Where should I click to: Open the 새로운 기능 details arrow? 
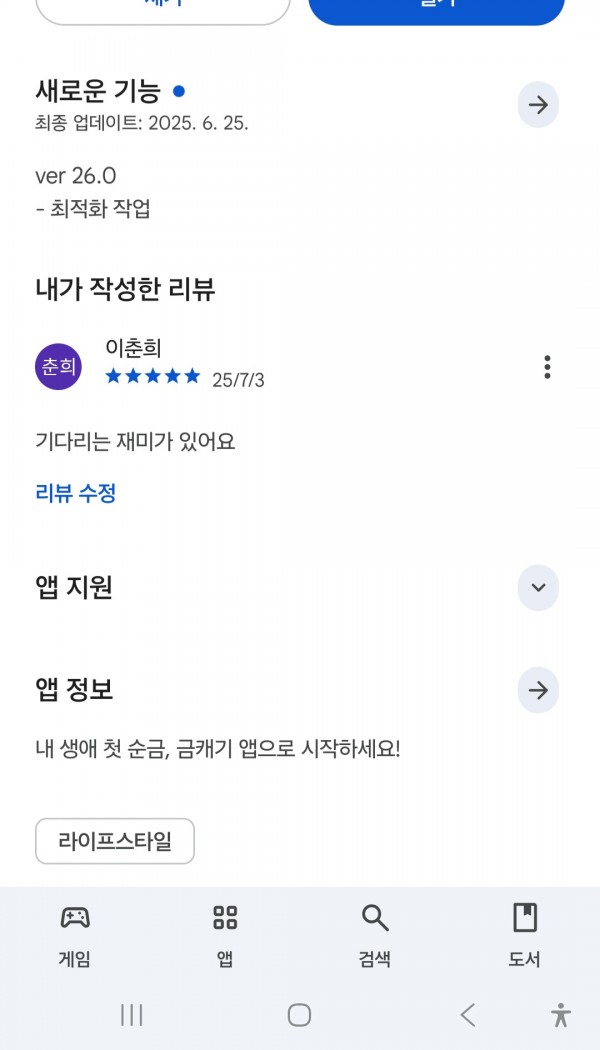click(x=538, y=105)
